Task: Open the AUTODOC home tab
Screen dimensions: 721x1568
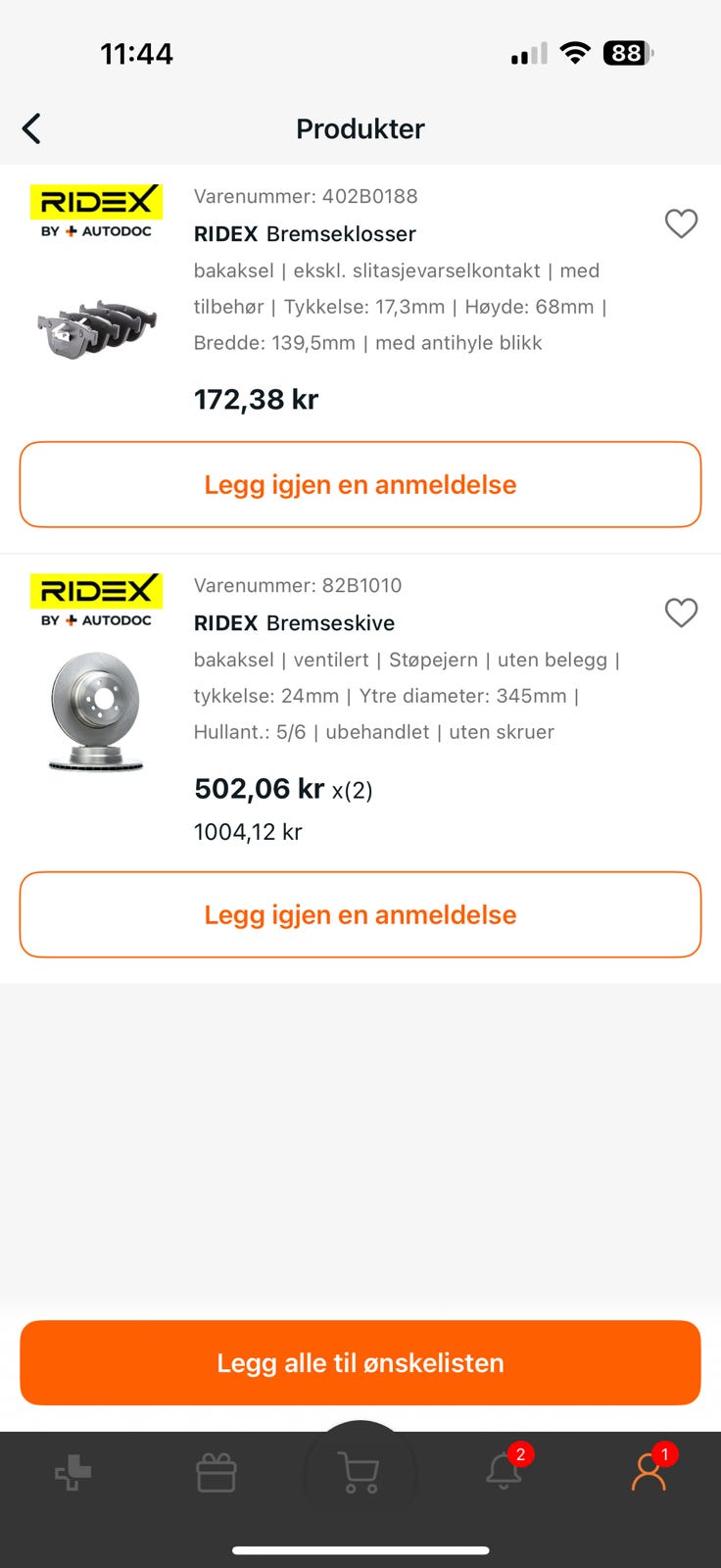Action: click(x=72, y=1472)
